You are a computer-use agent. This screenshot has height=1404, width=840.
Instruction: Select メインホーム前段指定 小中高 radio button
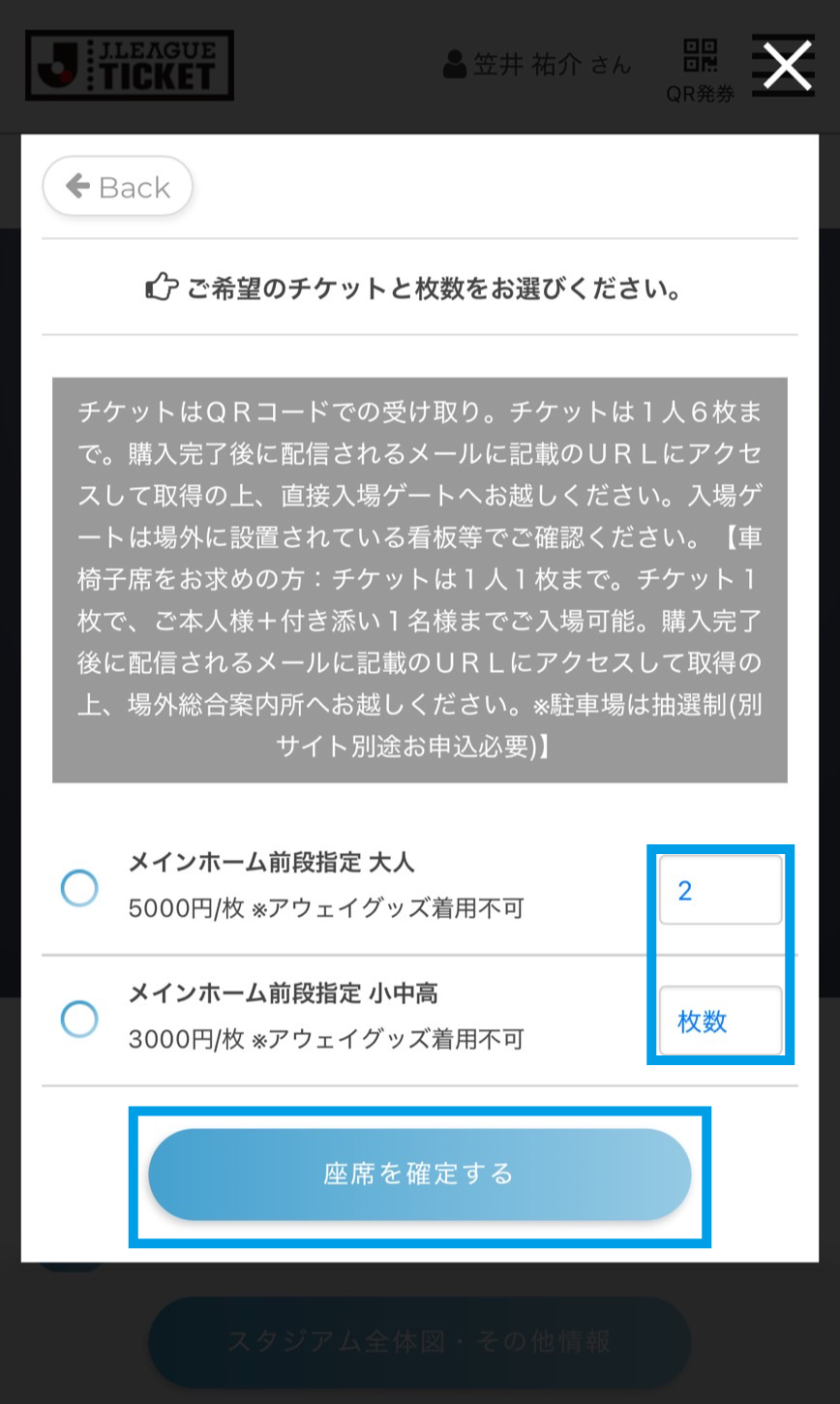click(x=79, y=1019)
